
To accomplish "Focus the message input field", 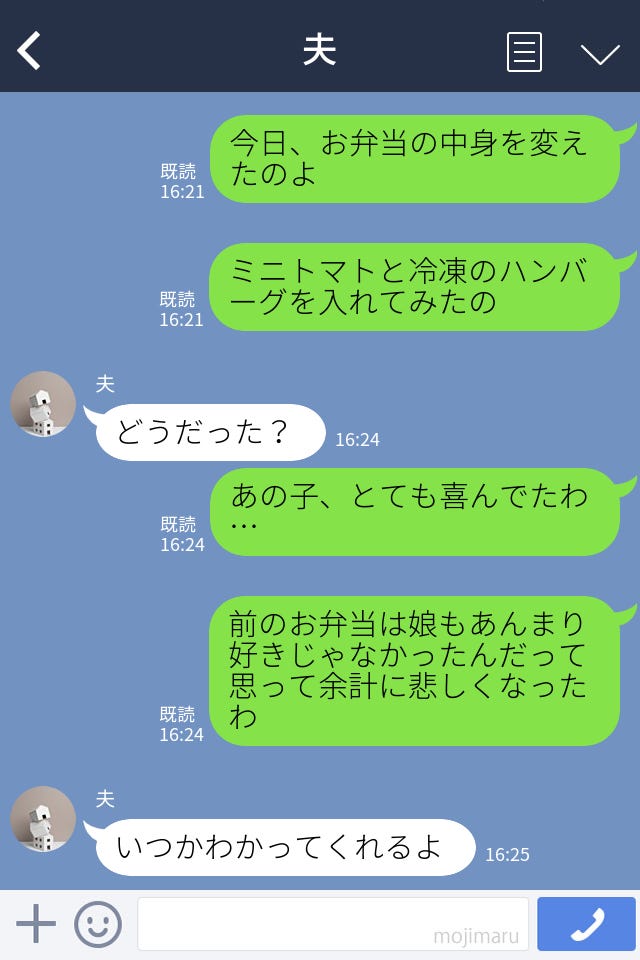I will click(332, 924).
